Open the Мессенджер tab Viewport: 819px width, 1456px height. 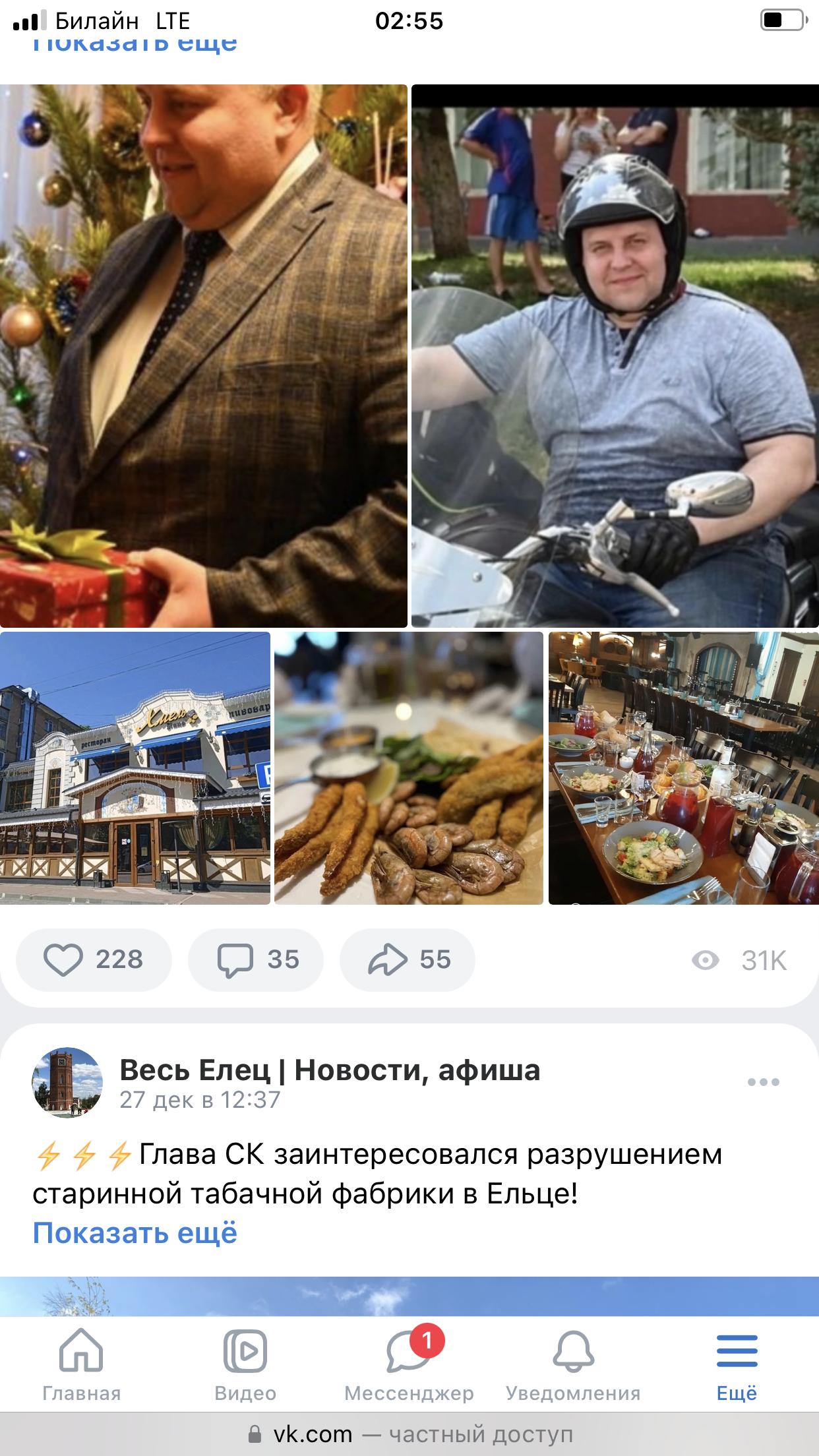click(409, 1364)
